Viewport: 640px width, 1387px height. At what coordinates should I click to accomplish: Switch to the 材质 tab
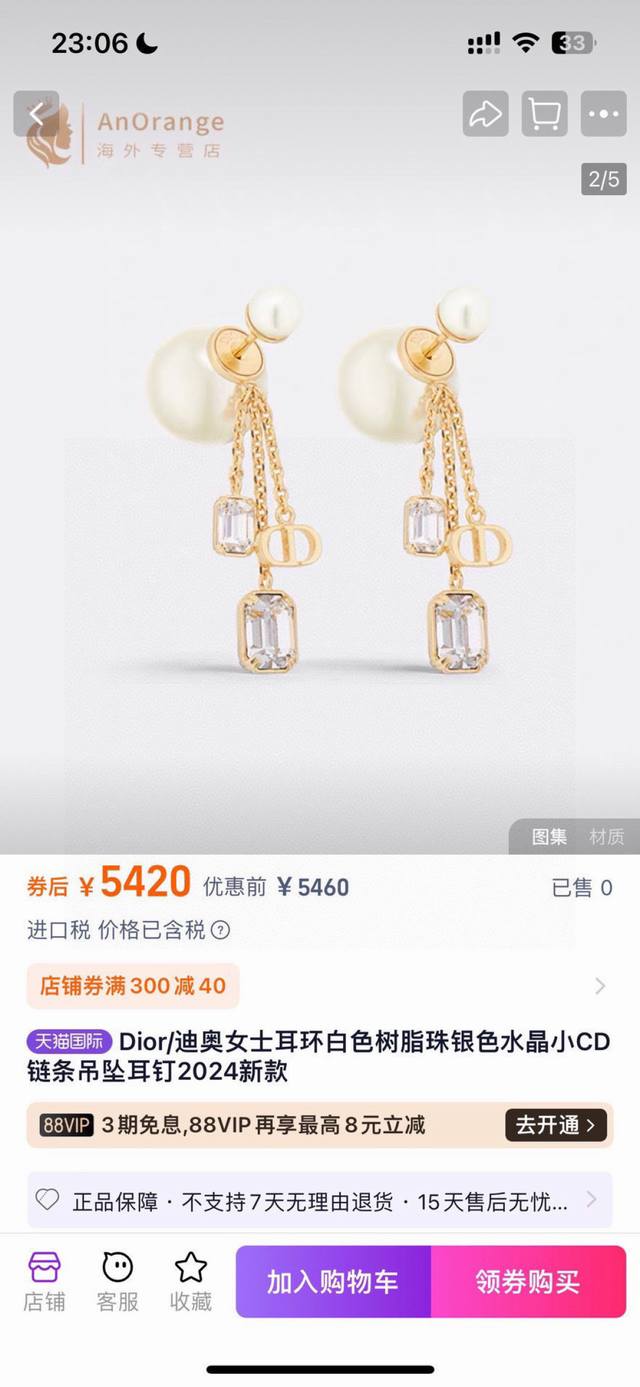(x=606, y=837)
